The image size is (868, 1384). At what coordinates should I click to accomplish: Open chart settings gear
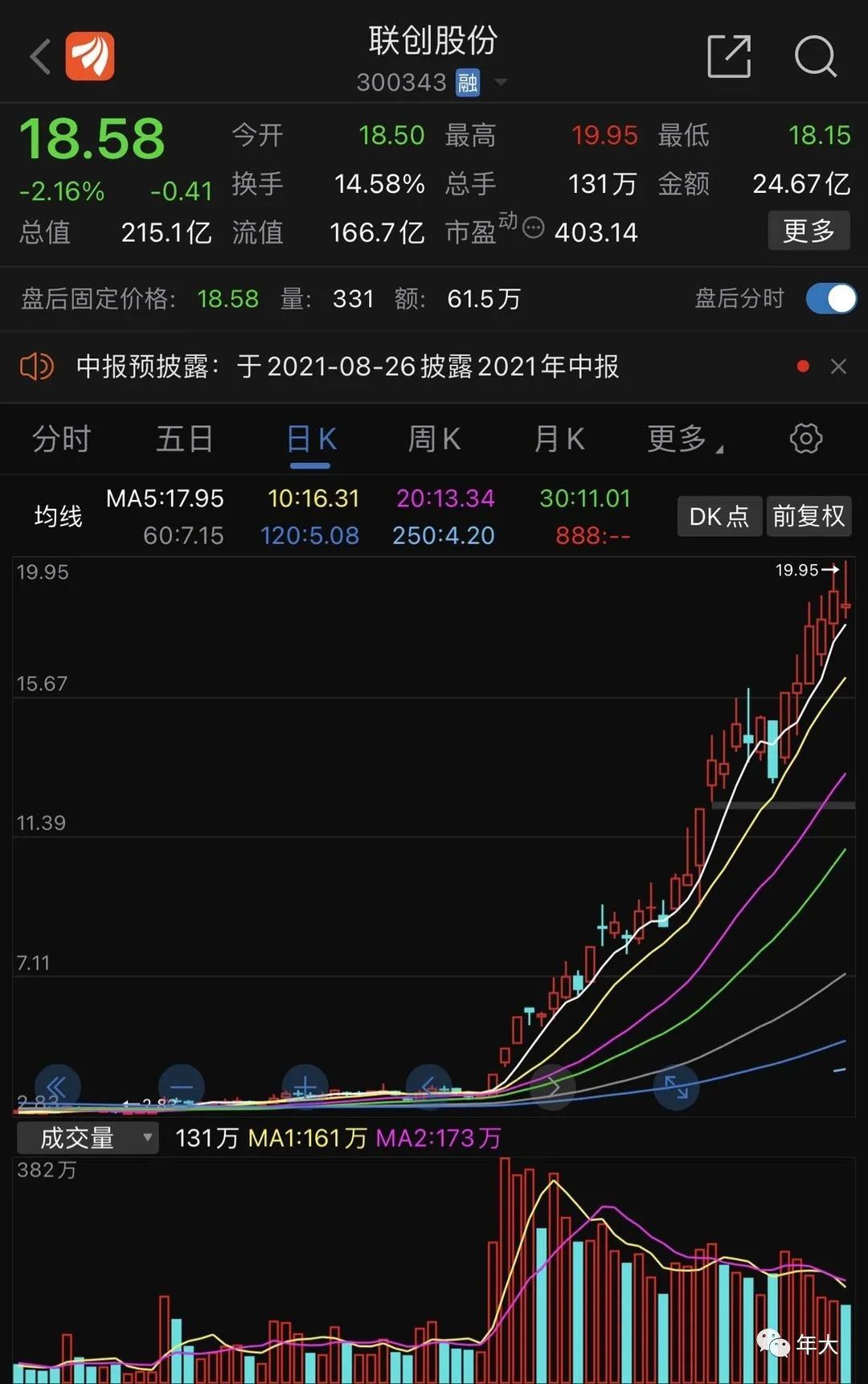[x=806, y=439]
